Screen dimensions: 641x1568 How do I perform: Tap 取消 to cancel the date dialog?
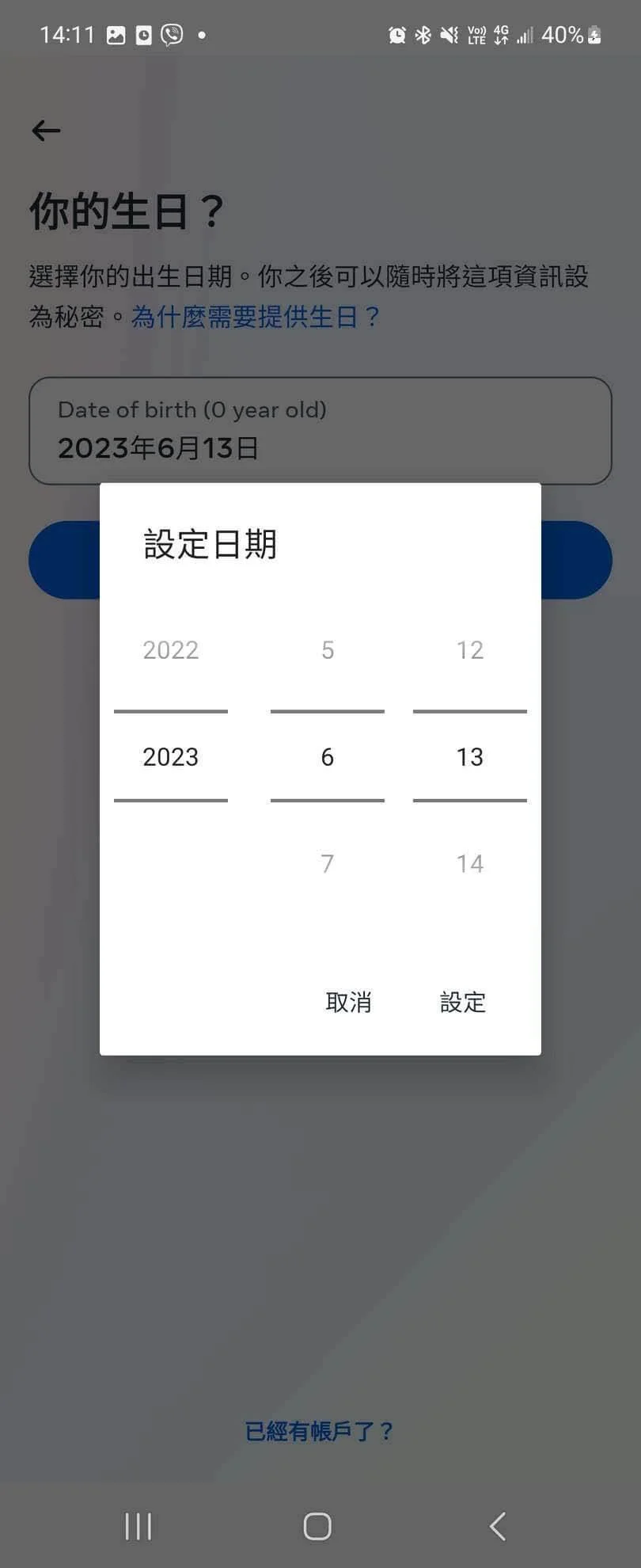pyautogui.click(x=349, y=1003)
